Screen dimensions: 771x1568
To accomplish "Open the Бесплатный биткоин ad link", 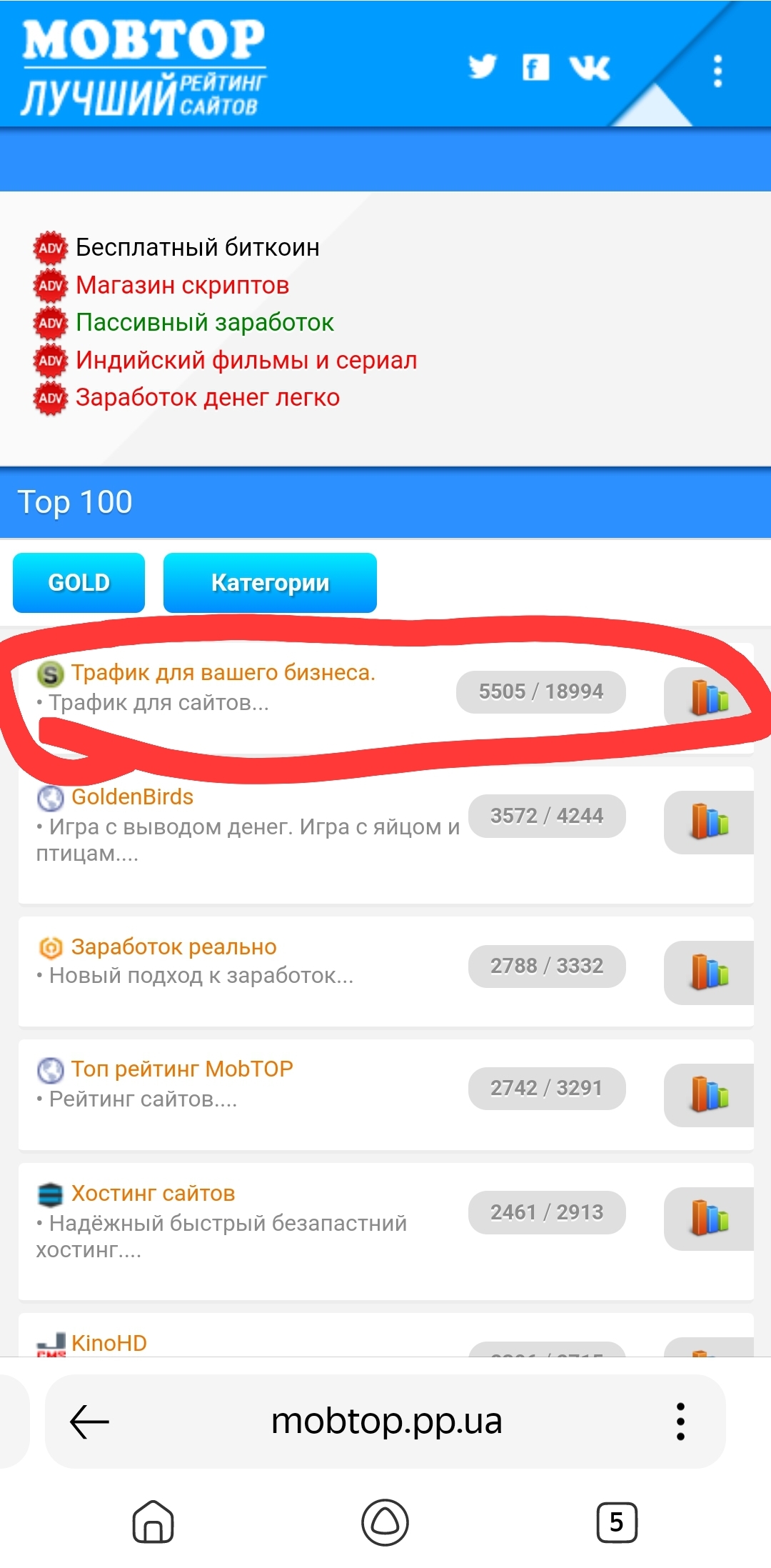I will coord(197,247).
